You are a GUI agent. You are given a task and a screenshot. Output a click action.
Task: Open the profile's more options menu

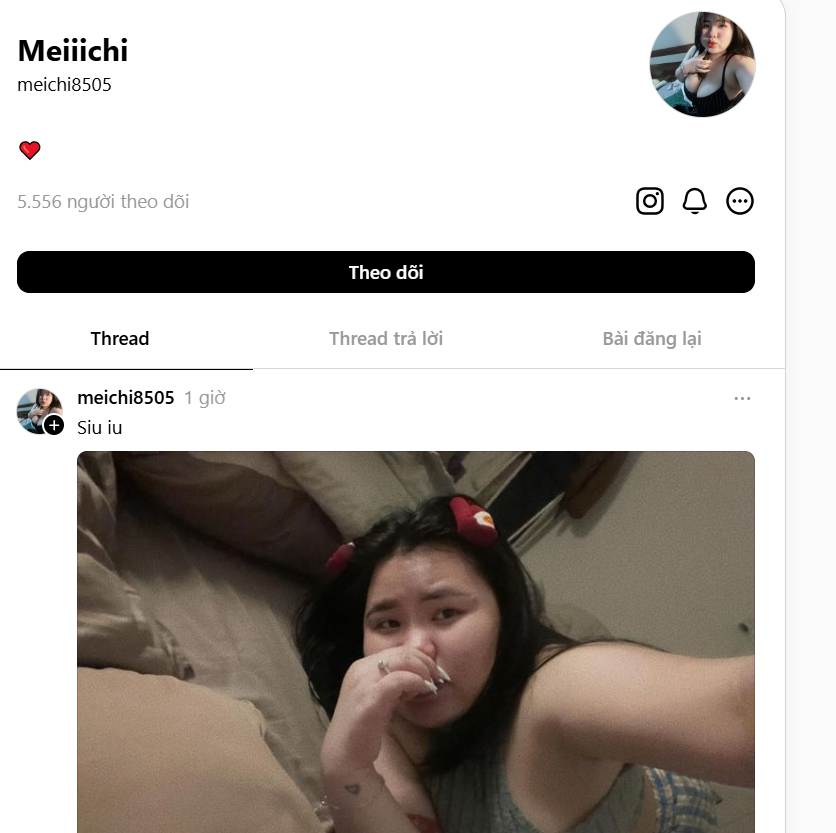coord(740,201)
